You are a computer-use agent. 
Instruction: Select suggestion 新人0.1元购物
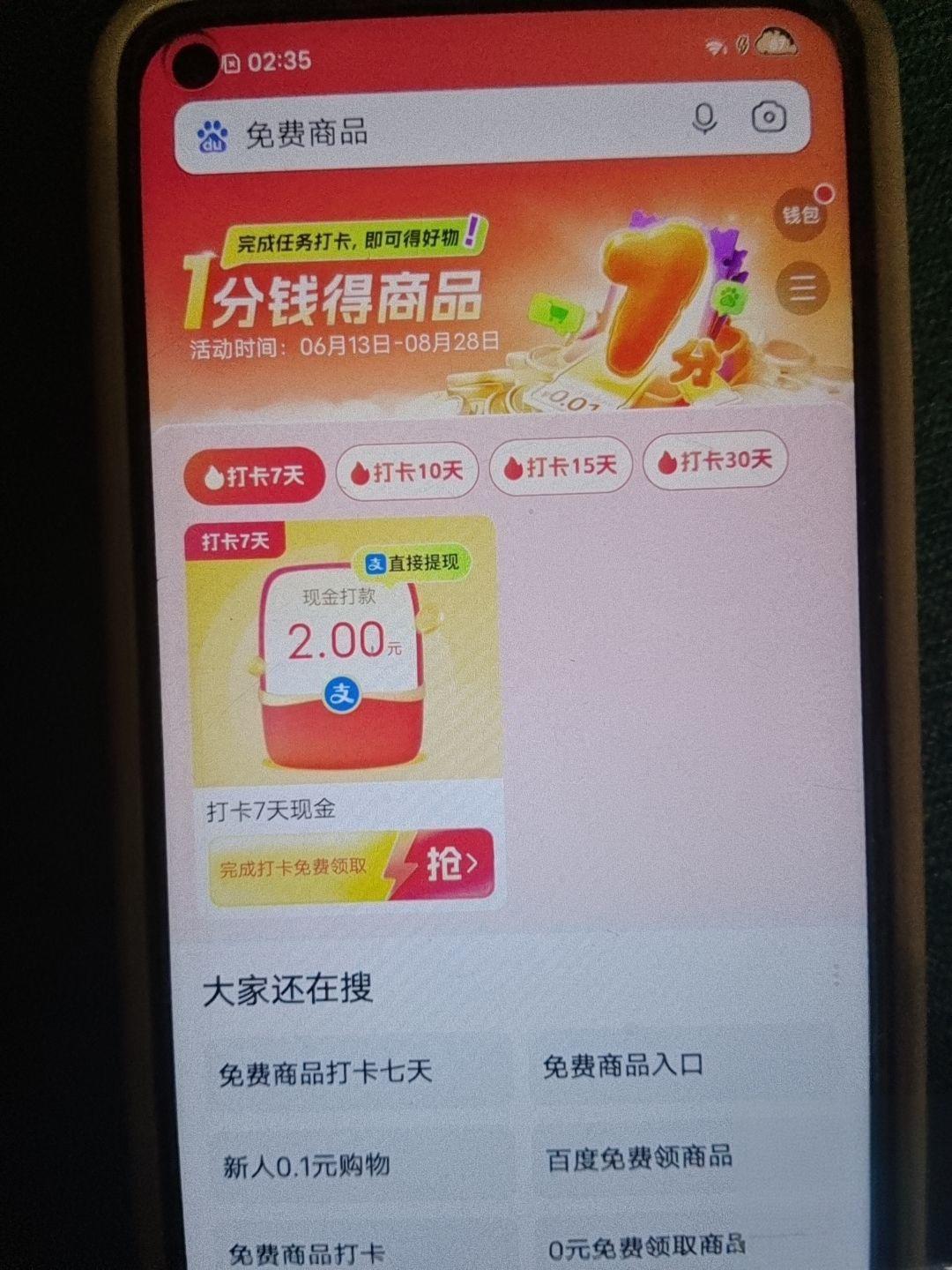[307, 1166]
